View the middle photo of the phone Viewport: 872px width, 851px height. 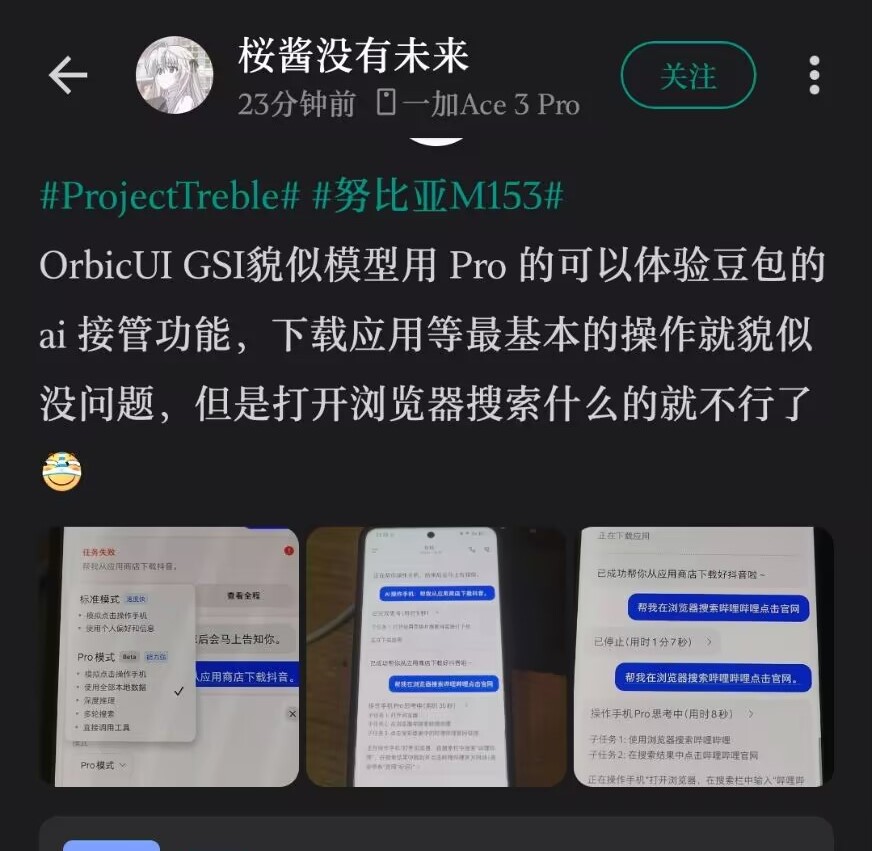click(x=436, y=656)
